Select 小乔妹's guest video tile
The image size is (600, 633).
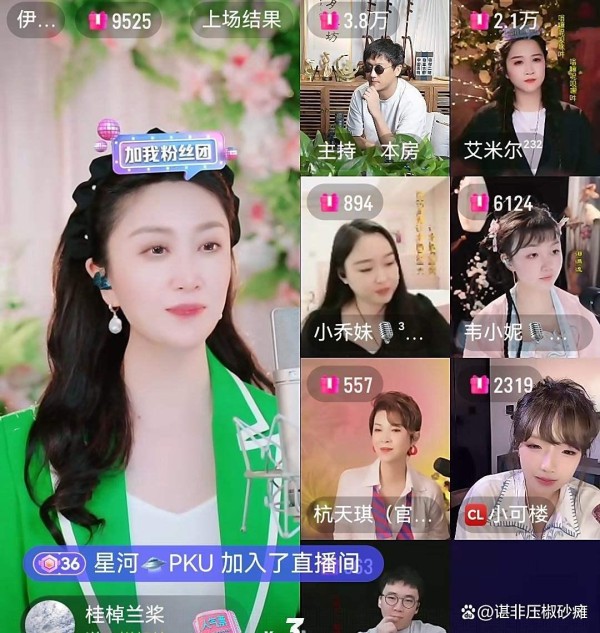click(375, 268)
